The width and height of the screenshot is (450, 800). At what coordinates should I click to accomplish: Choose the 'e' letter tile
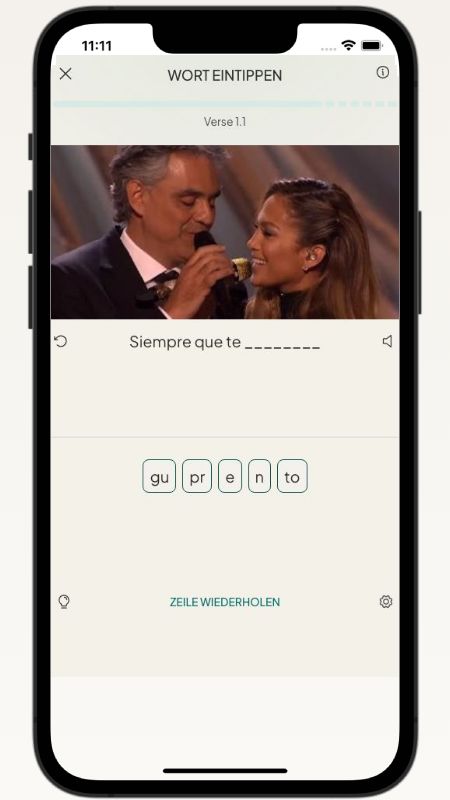tap(230, 476)
